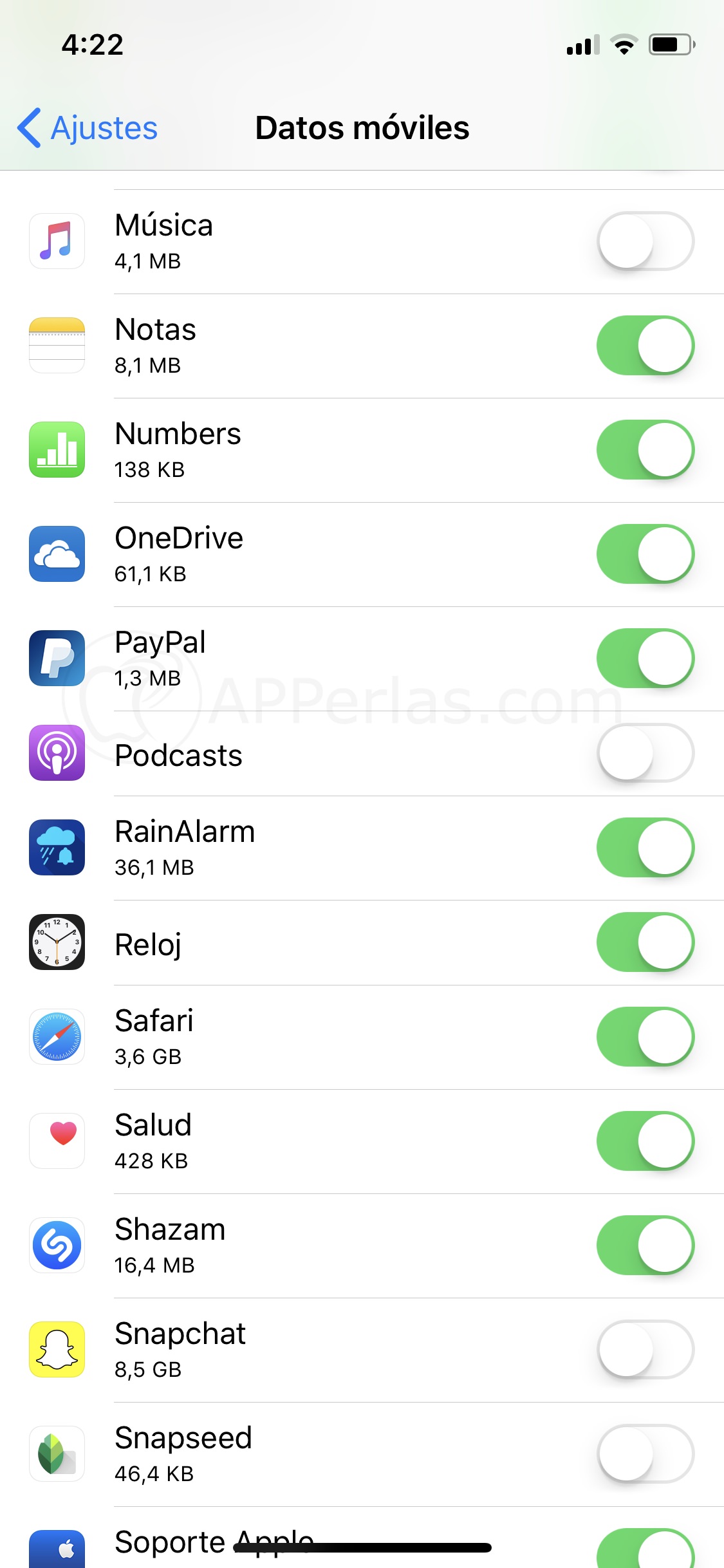Toggle off Safari mobile data
This screenshot has width=724, height=1568.
point(645,1037)
